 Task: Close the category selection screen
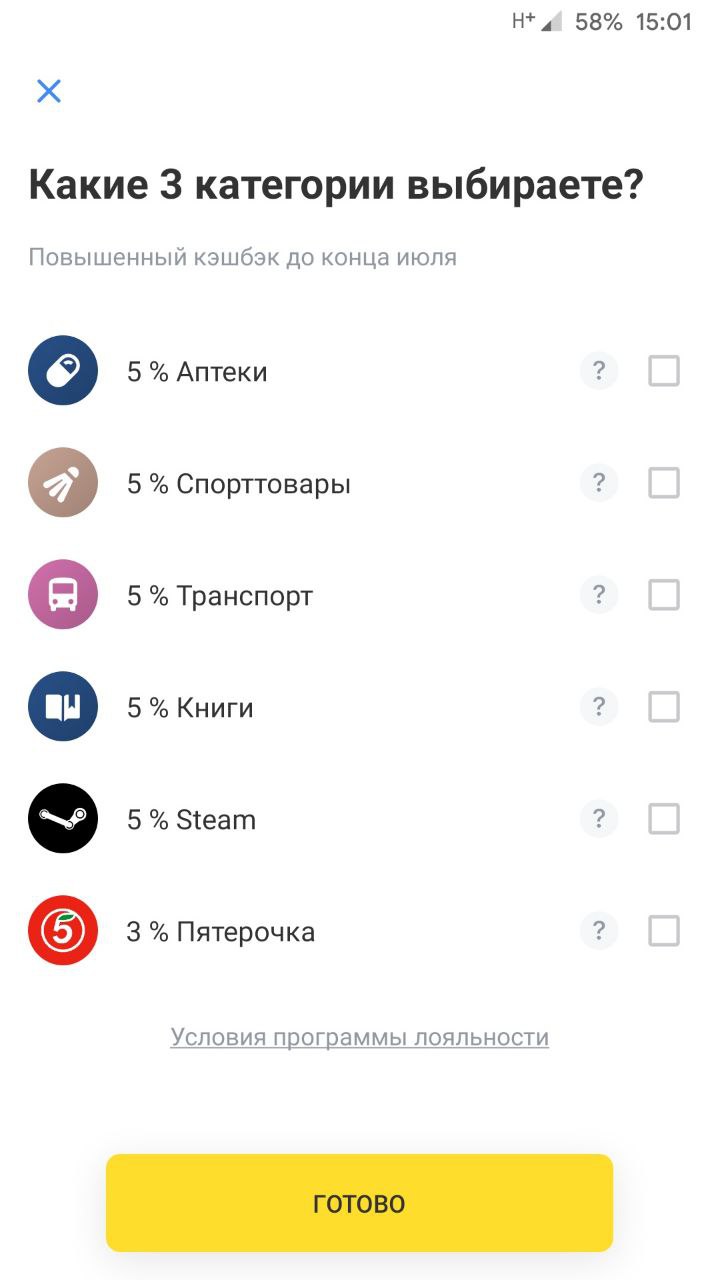(x=49, y=91)
